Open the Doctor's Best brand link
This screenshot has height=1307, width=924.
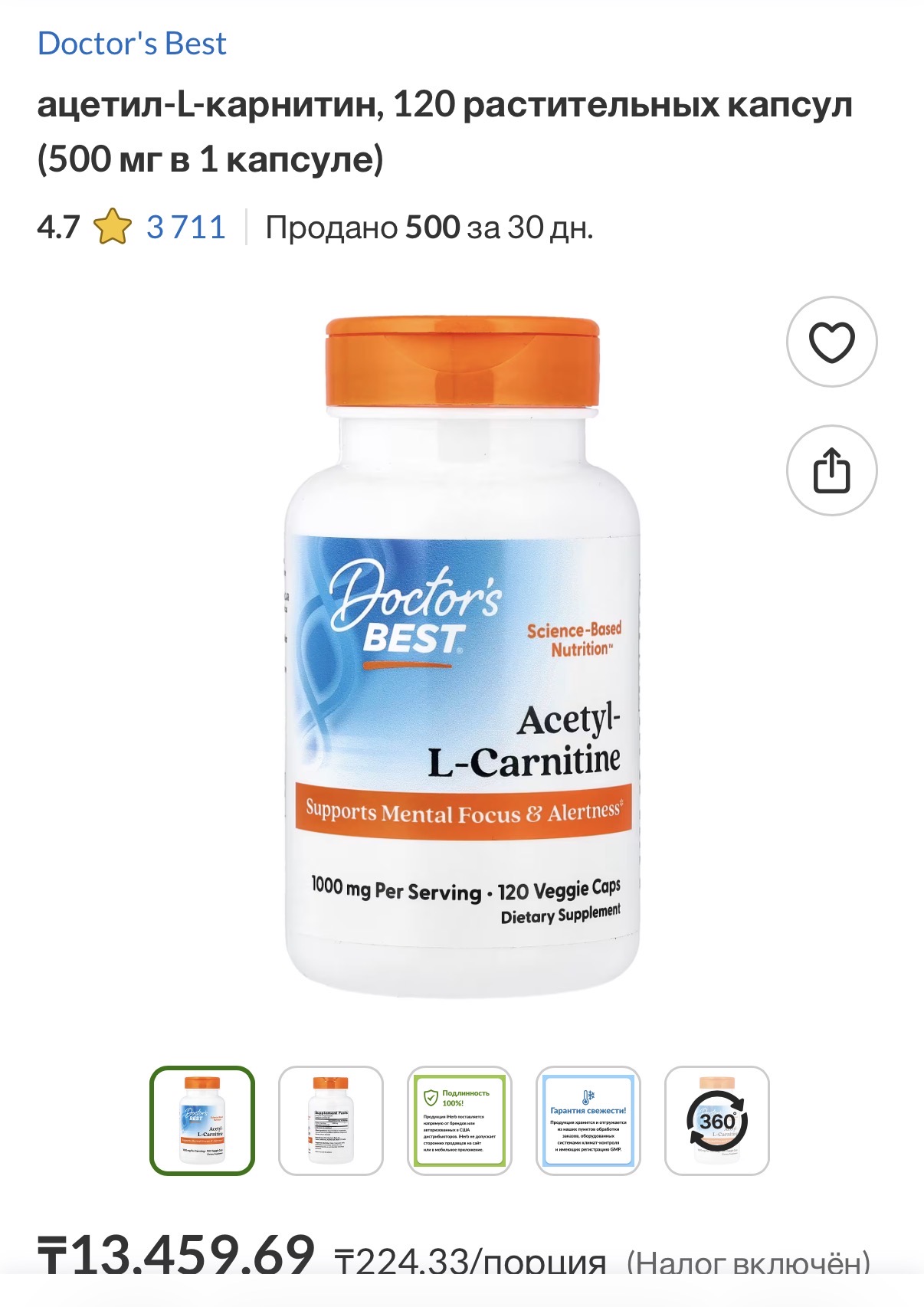tap(132, 44)
